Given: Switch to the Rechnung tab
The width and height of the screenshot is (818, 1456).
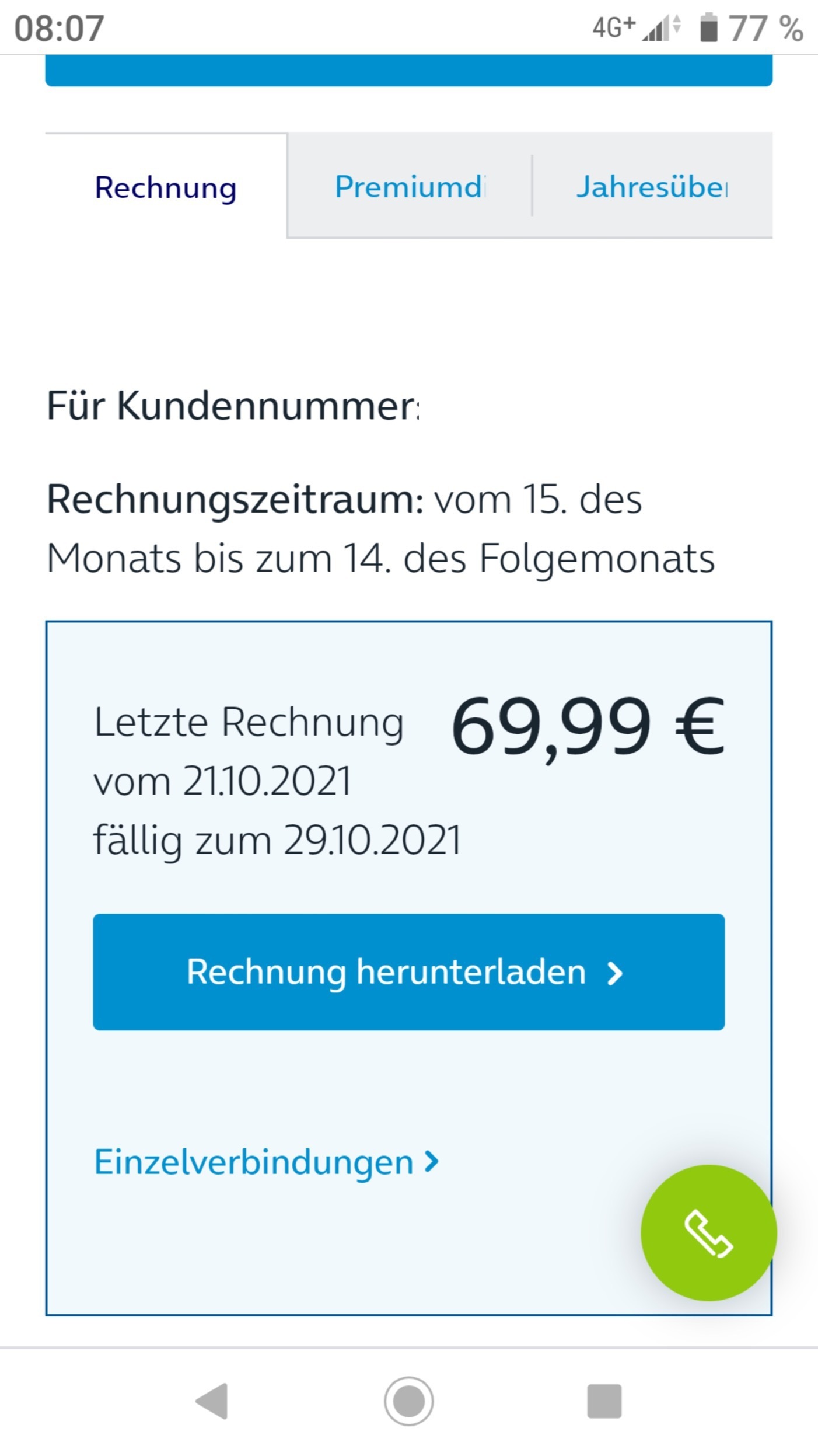Looking at the screenshot, I should pyautogui.click(x=166, y=187).
